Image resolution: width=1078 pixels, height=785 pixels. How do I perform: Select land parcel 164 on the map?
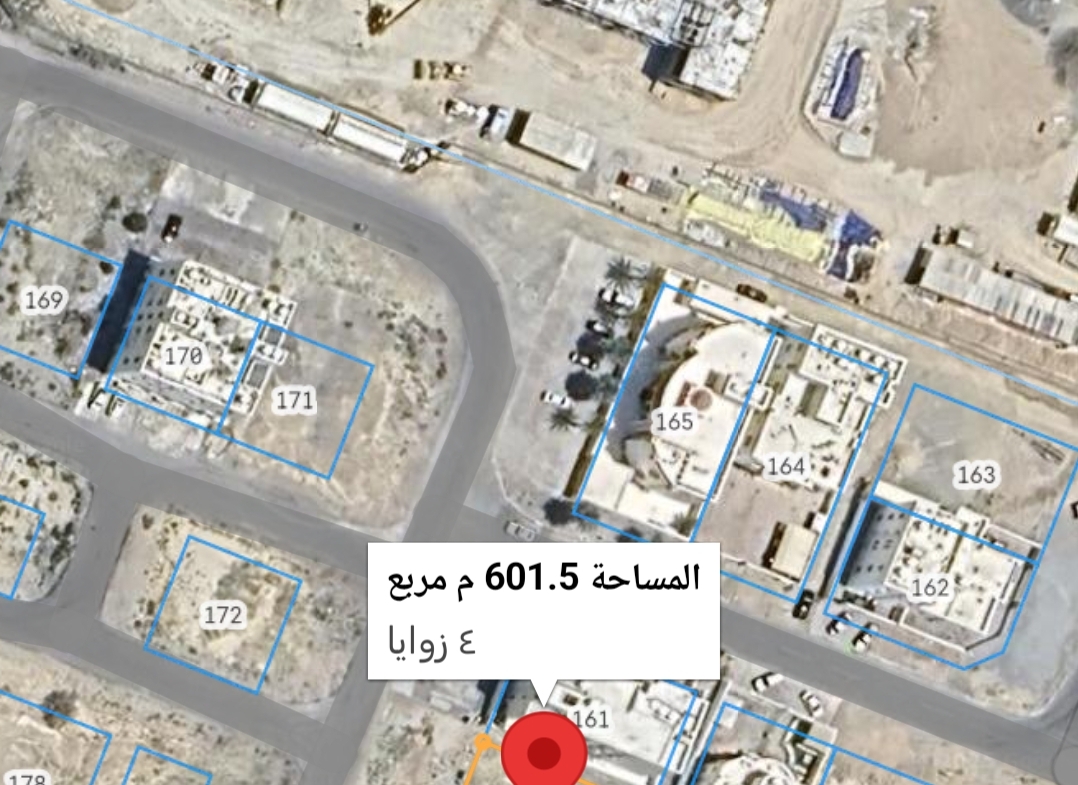tap(785, 465)
